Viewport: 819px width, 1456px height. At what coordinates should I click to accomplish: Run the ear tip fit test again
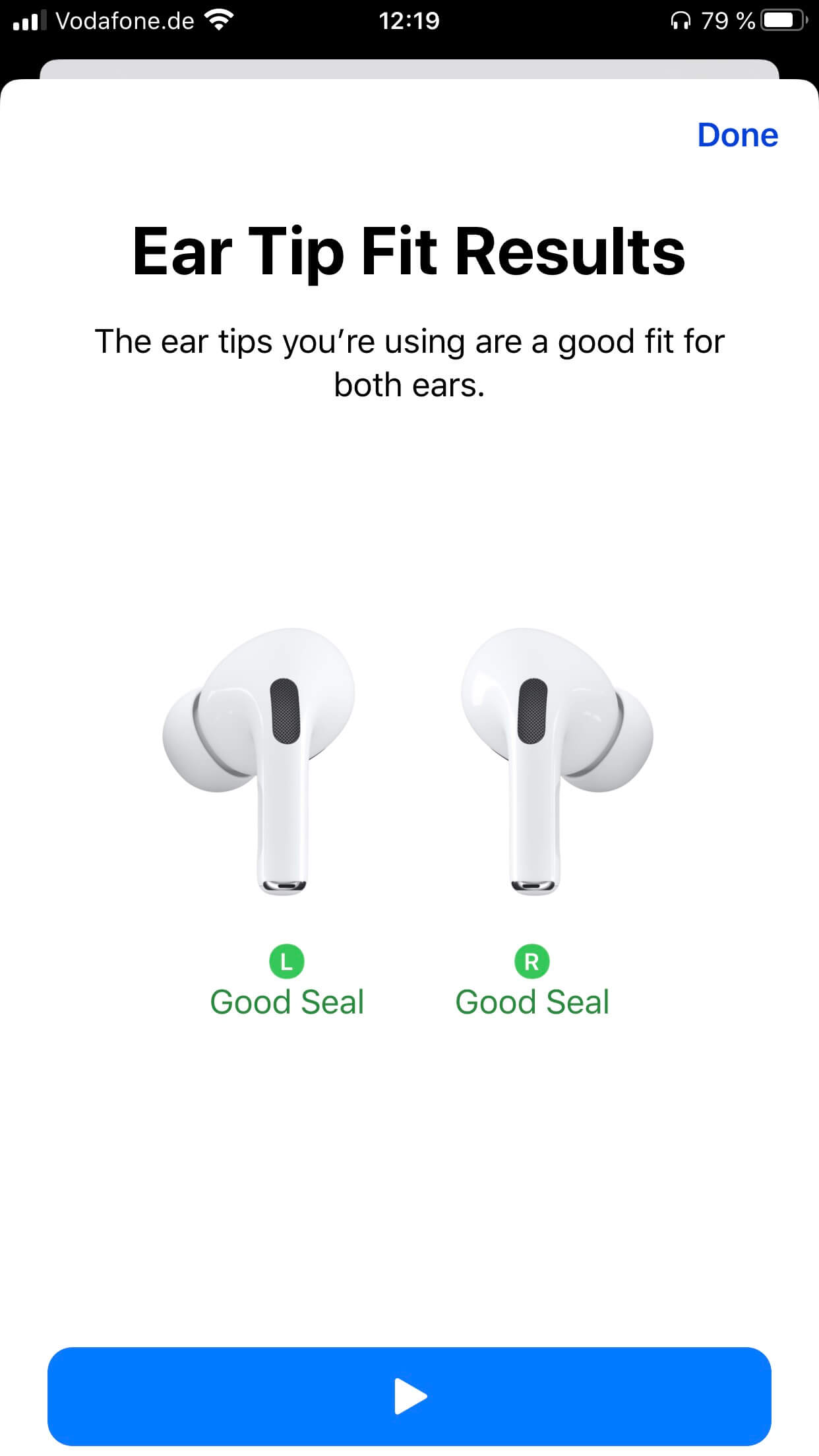pyautogui.click(x=409, y=1395)
